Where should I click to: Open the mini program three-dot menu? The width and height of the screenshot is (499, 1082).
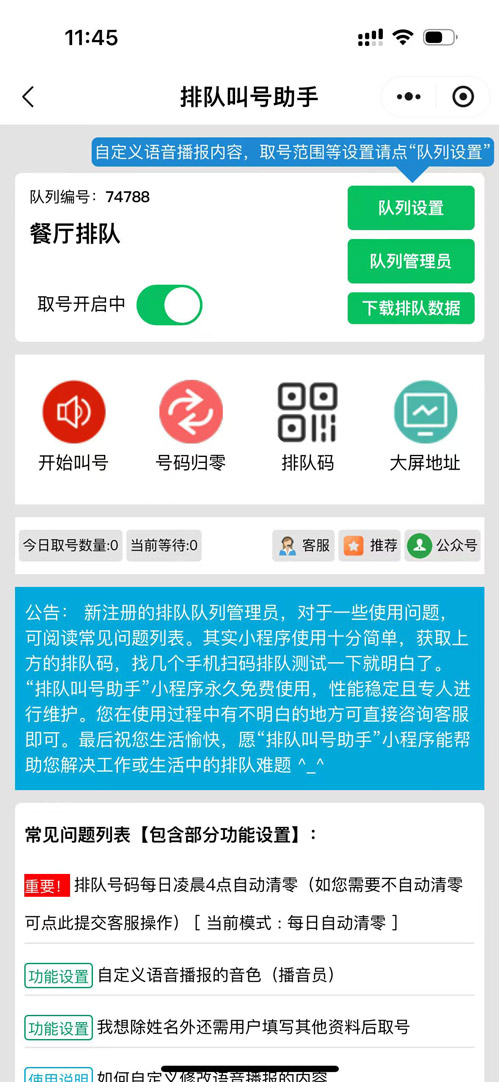[409, 97]
